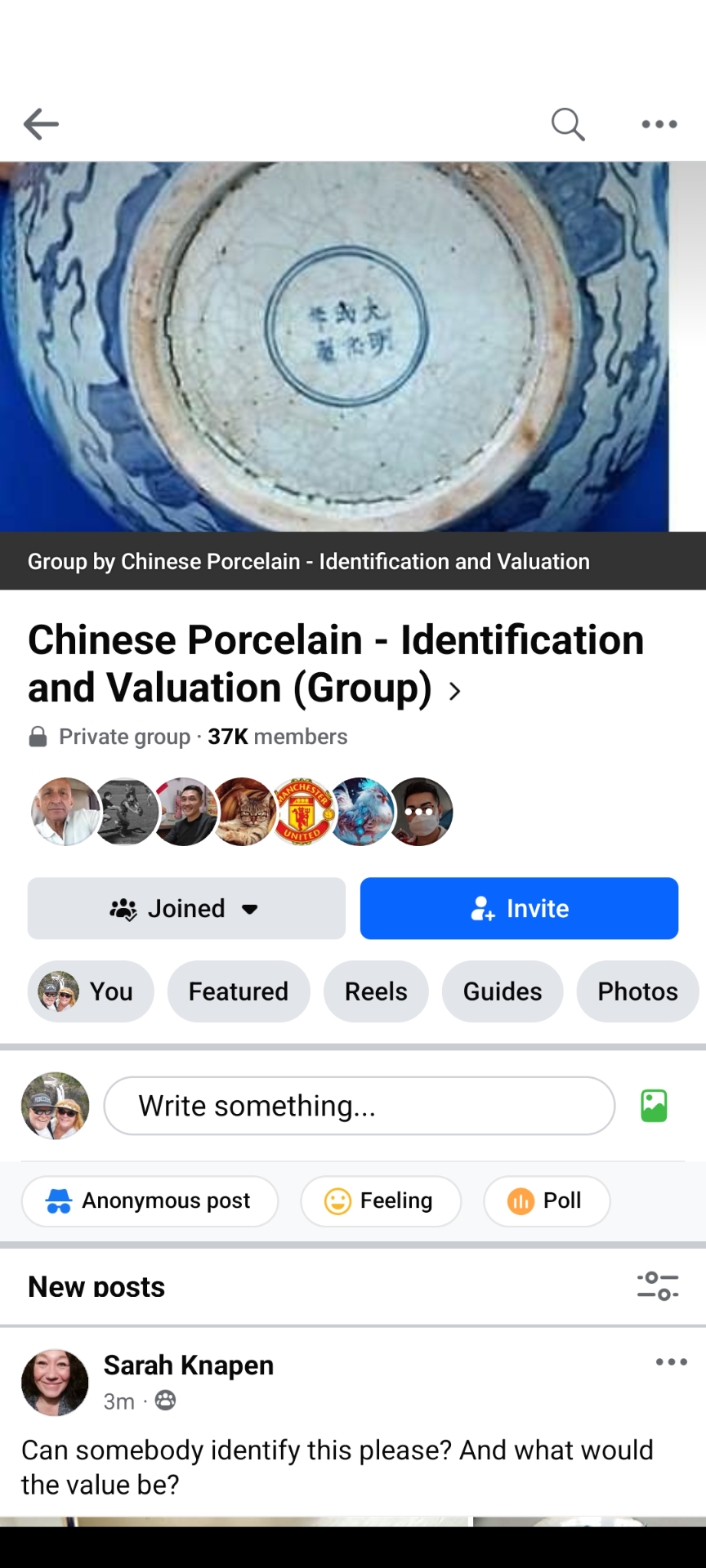
Task: Open the photo picker icon next to Write something
Action: 653,1105
